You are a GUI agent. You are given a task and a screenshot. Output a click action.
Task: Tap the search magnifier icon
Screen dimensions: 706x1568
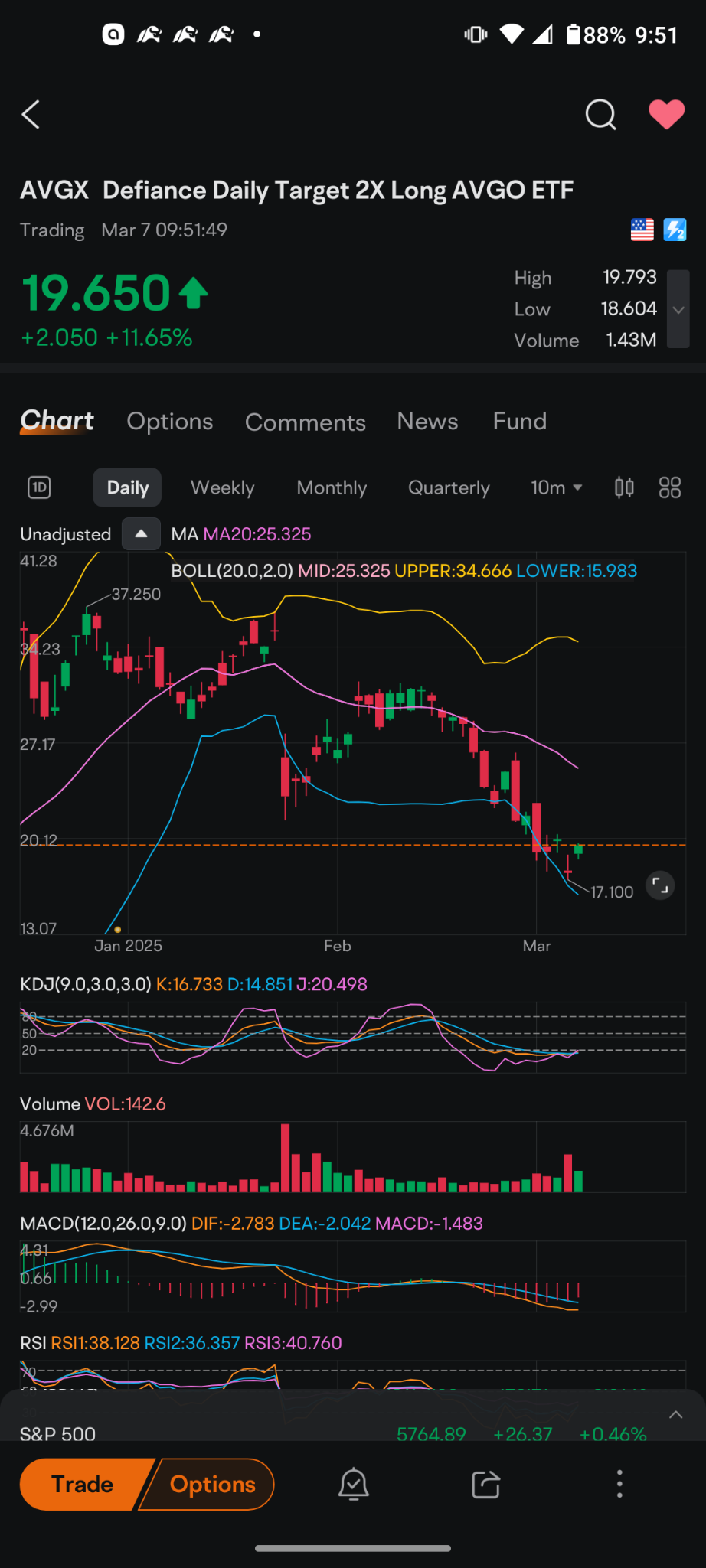pos(600,115)
